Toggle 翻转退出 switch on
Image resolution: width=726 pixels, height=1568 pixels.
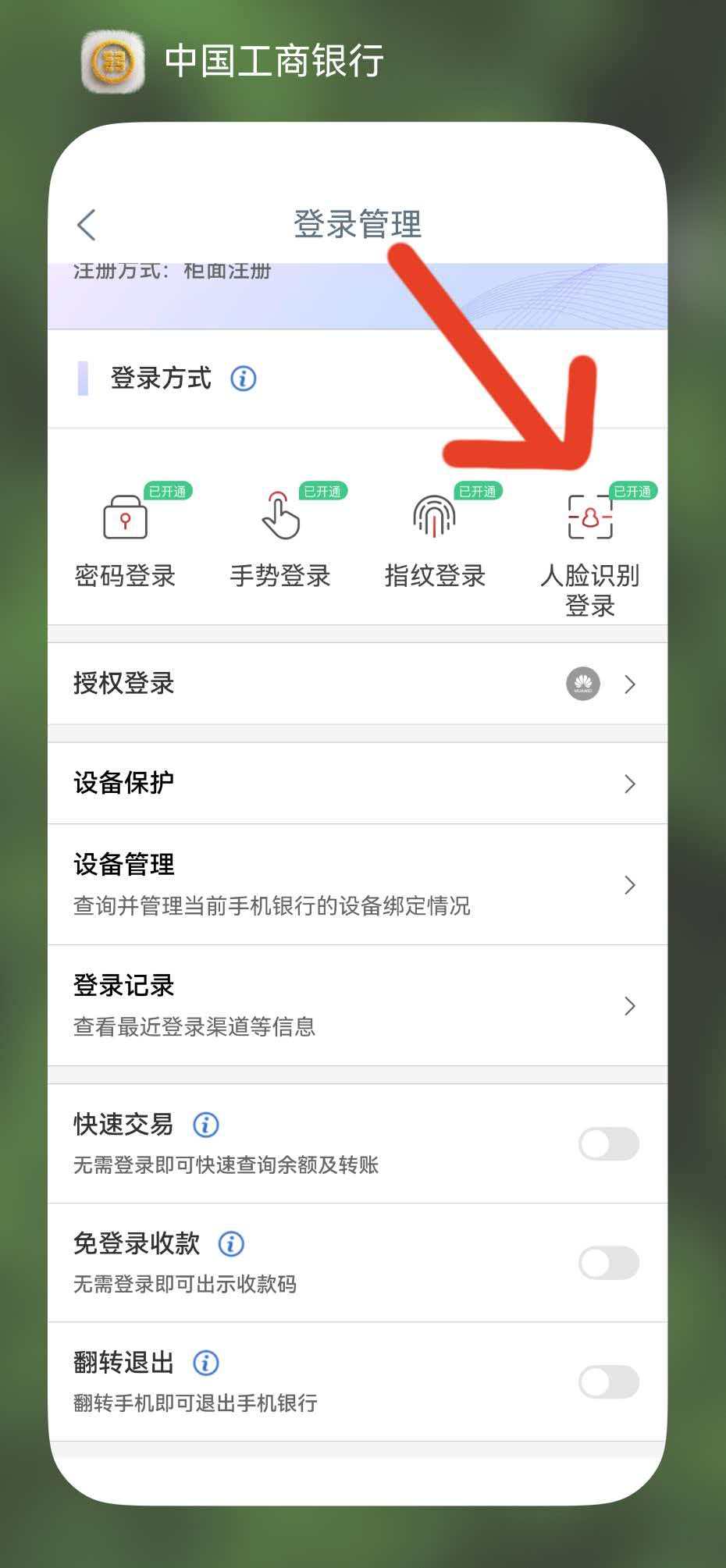[x=608, y=1382]
